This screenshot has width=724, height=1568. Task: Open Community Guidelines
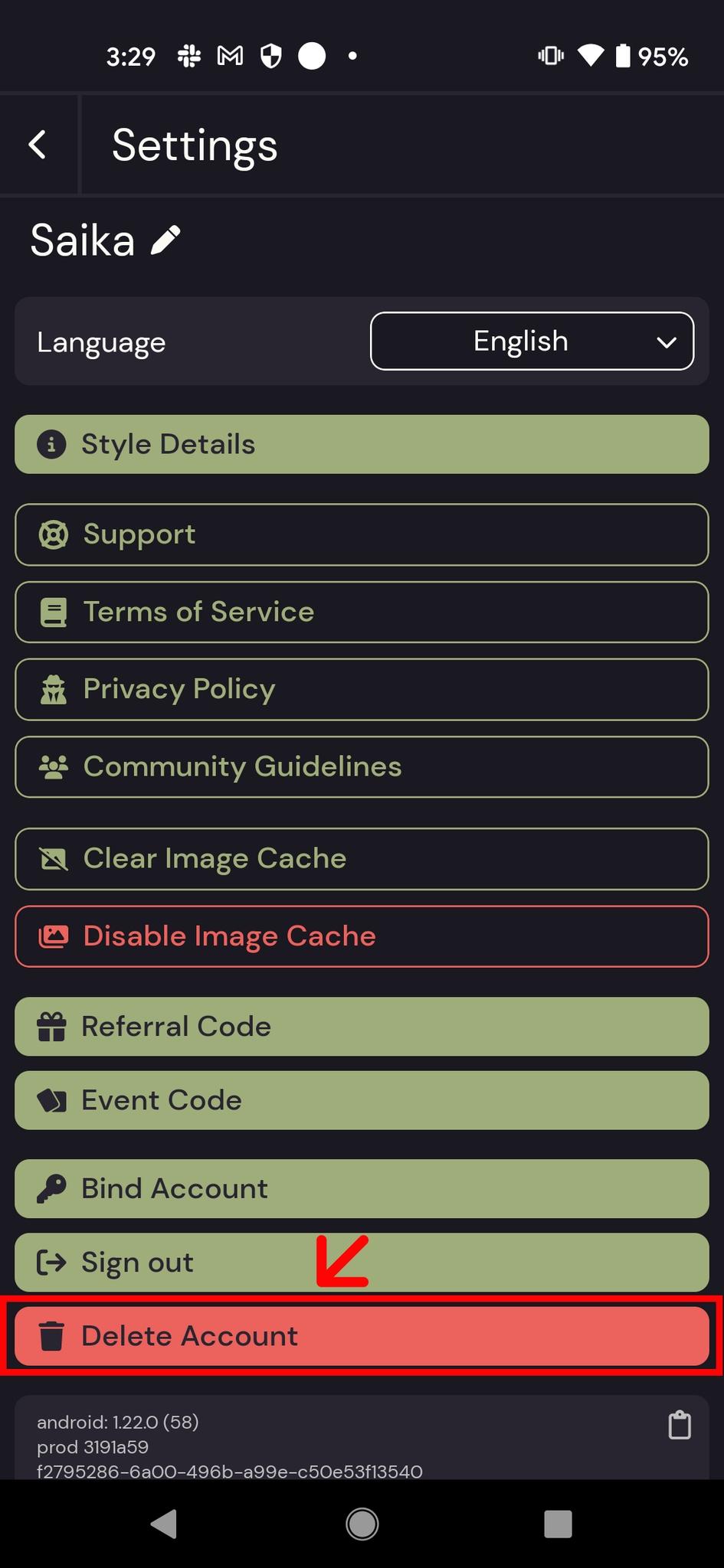click(362, 766)
